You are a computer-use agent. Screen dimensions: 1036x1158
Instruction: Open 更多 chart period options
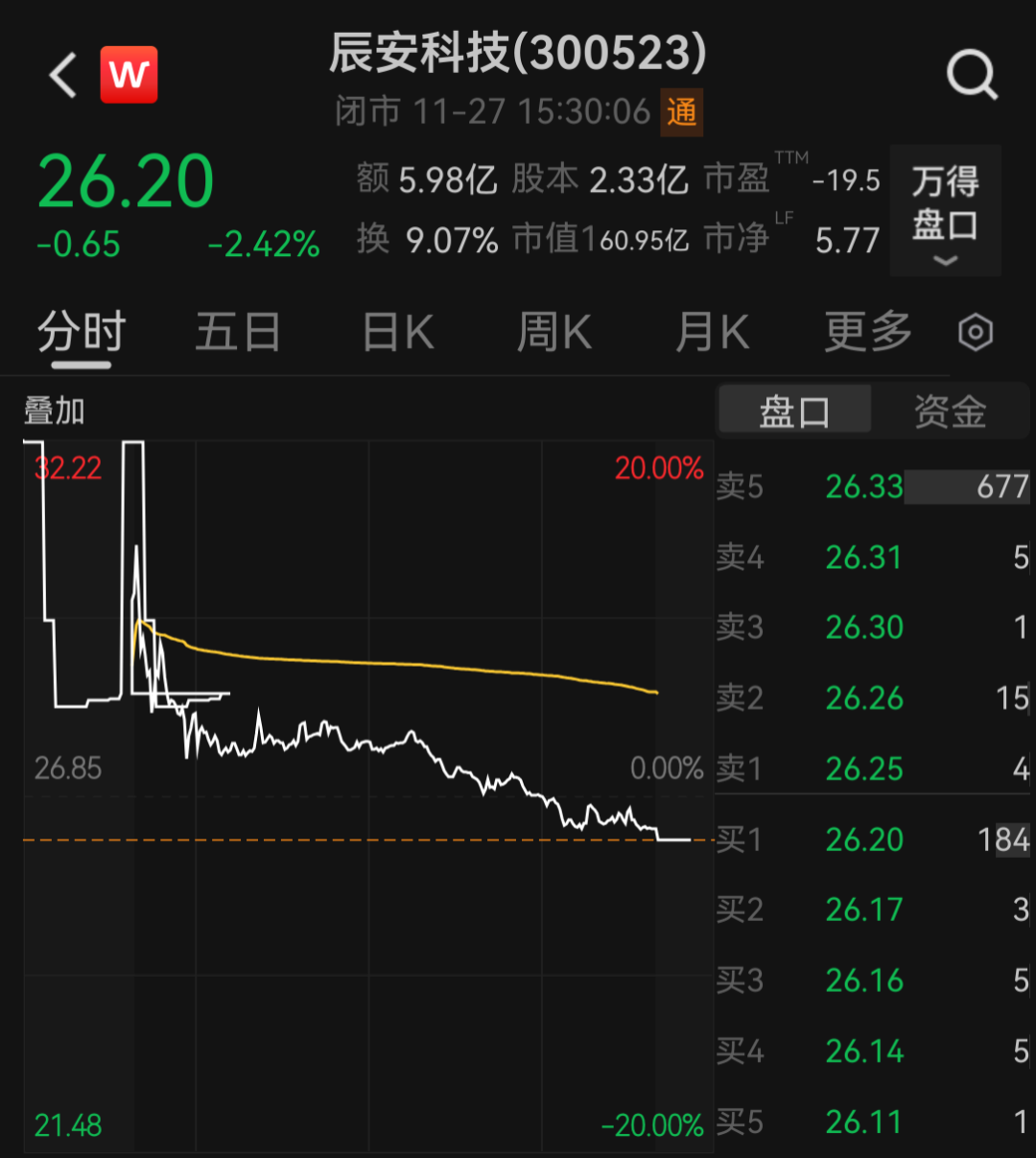868,333
